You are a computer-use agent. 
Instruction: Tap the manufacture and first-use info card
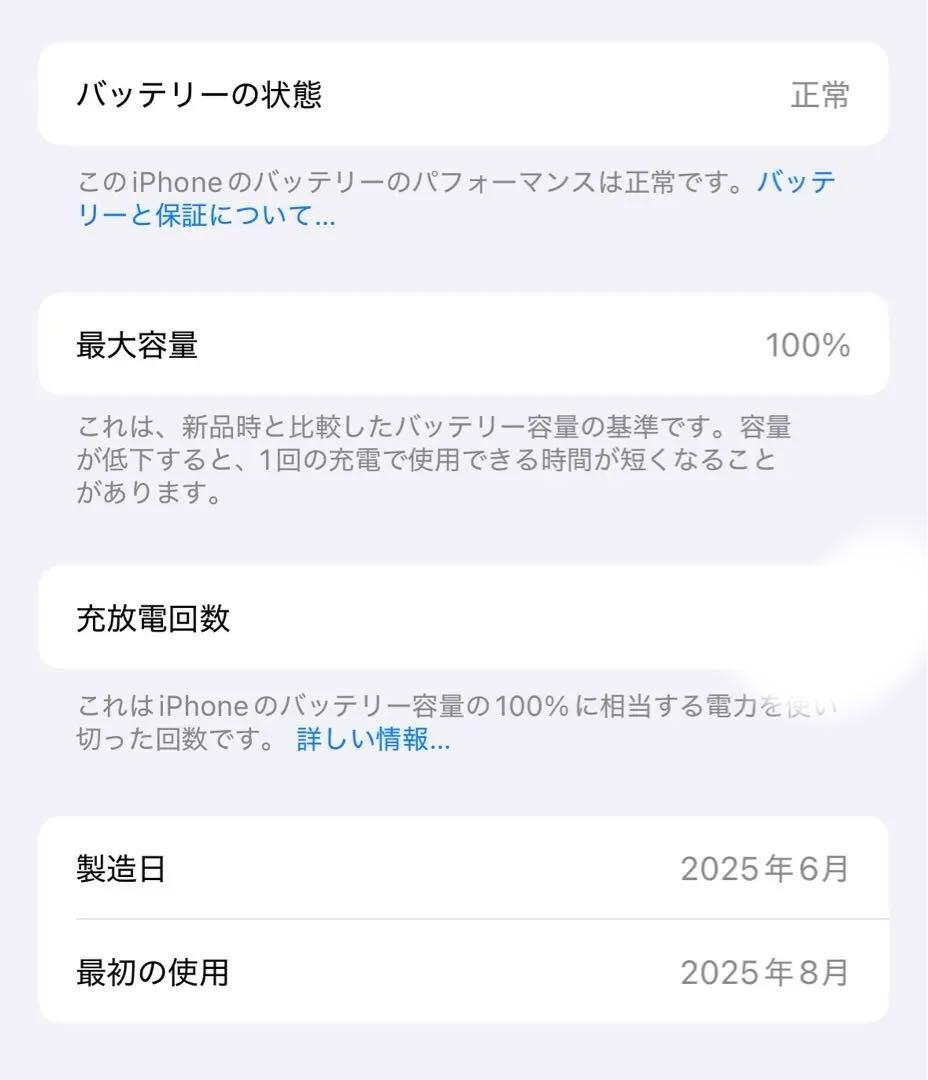click(x=464, y=920)
